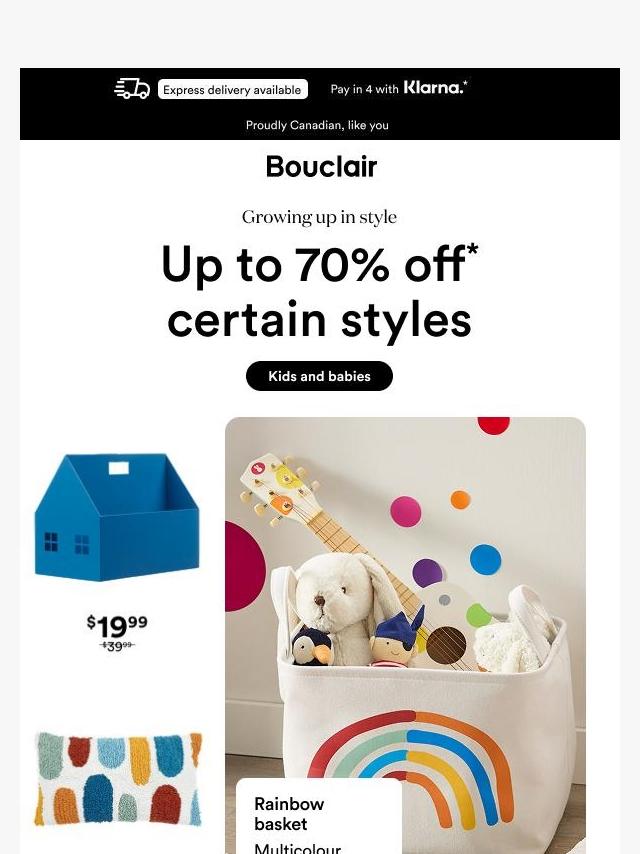View the multicolour tufted cushion product
The image size is (640, 854).
click(x=118, y=779)
